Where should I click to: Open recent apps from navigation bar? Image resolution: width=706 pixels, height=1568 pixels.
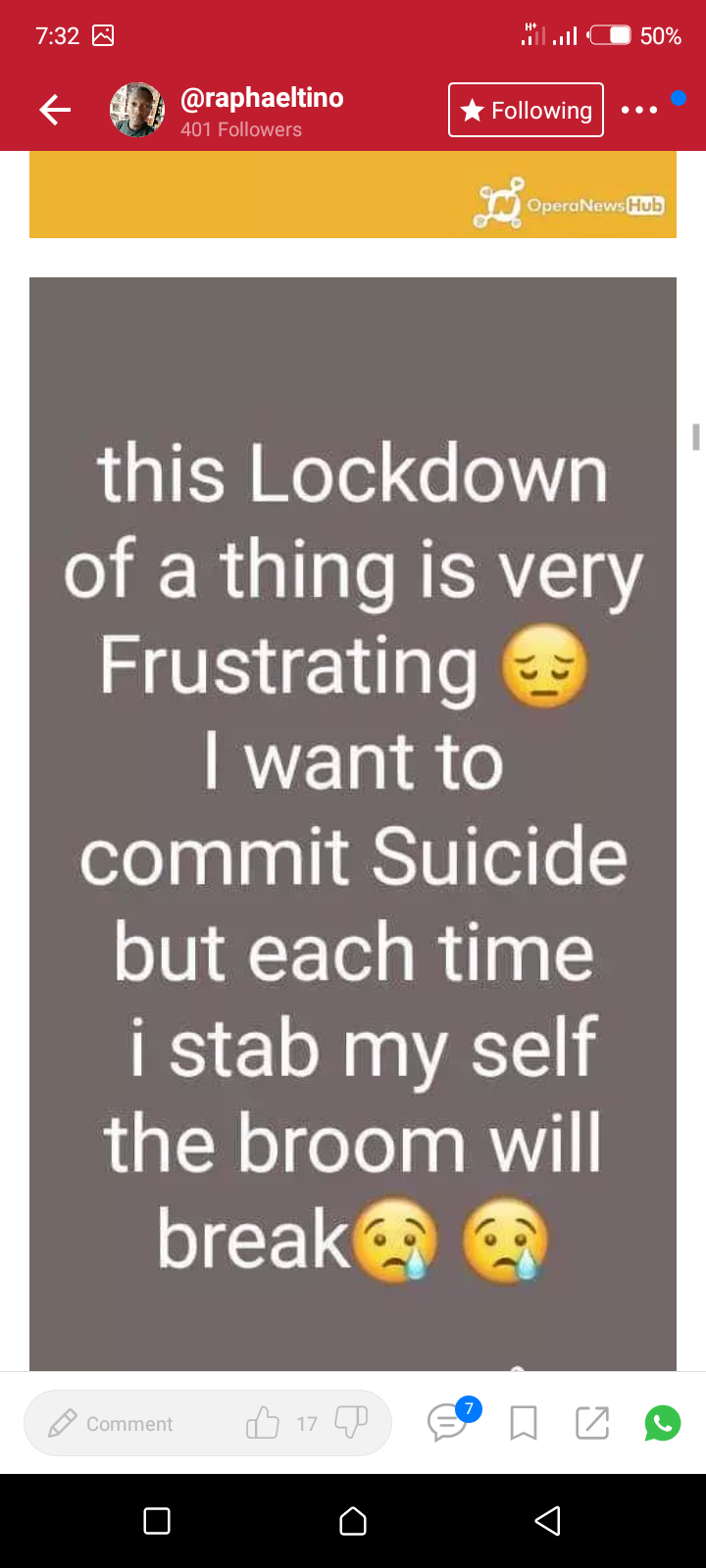[157, 1521]
